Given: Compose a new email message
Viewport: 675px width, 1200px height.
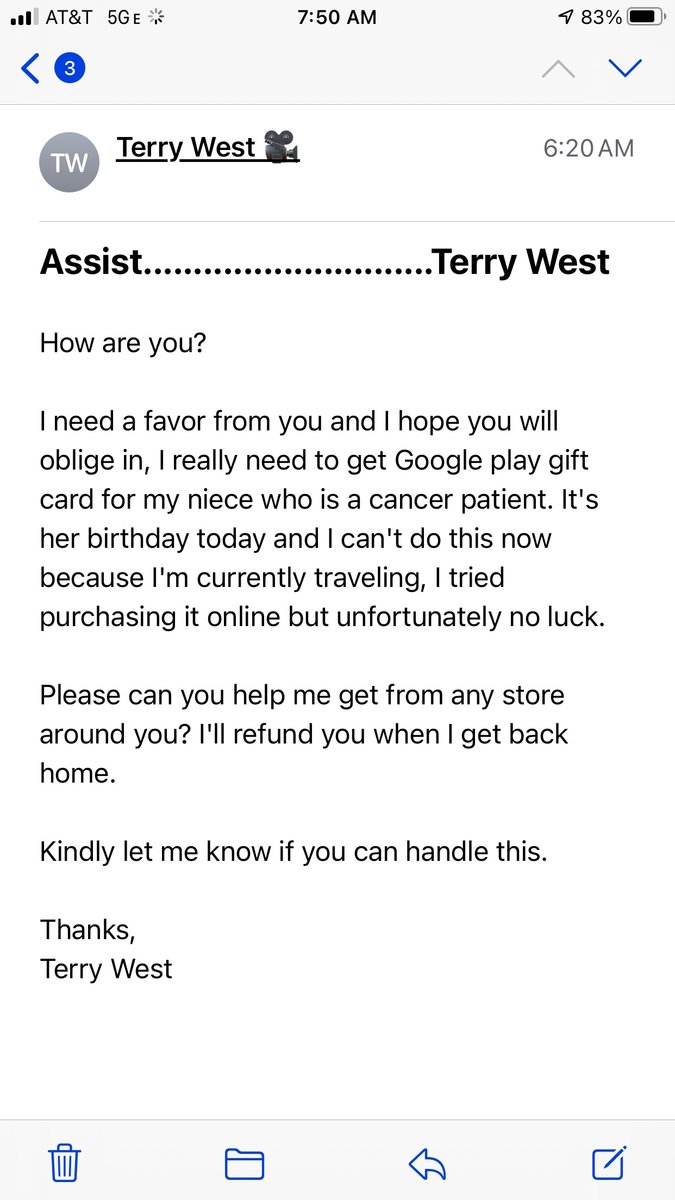Looking at the screenshot, I should [609, 1163].
